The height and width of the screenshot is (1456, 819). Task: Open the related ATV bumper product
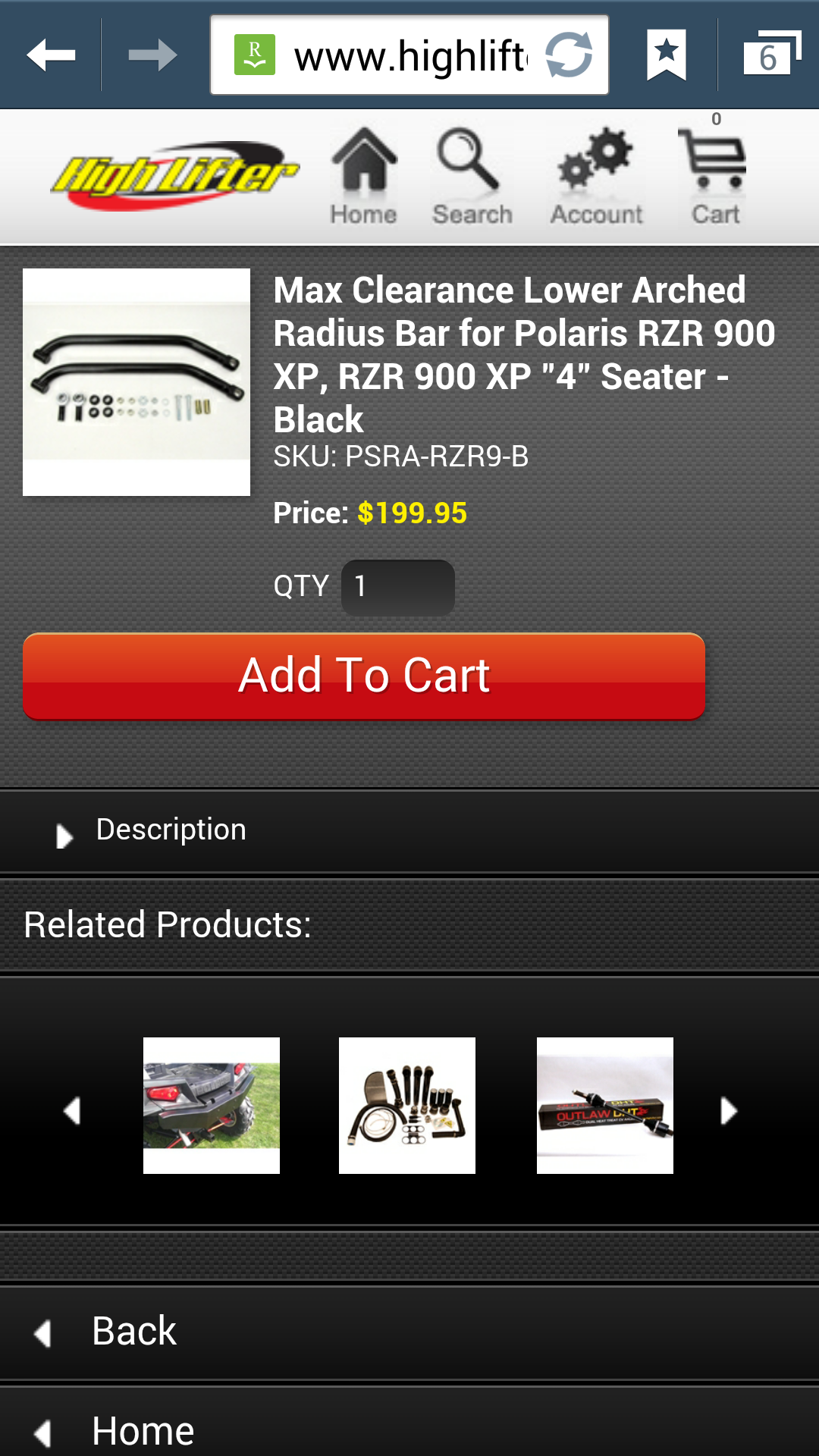pos(212,1106)
